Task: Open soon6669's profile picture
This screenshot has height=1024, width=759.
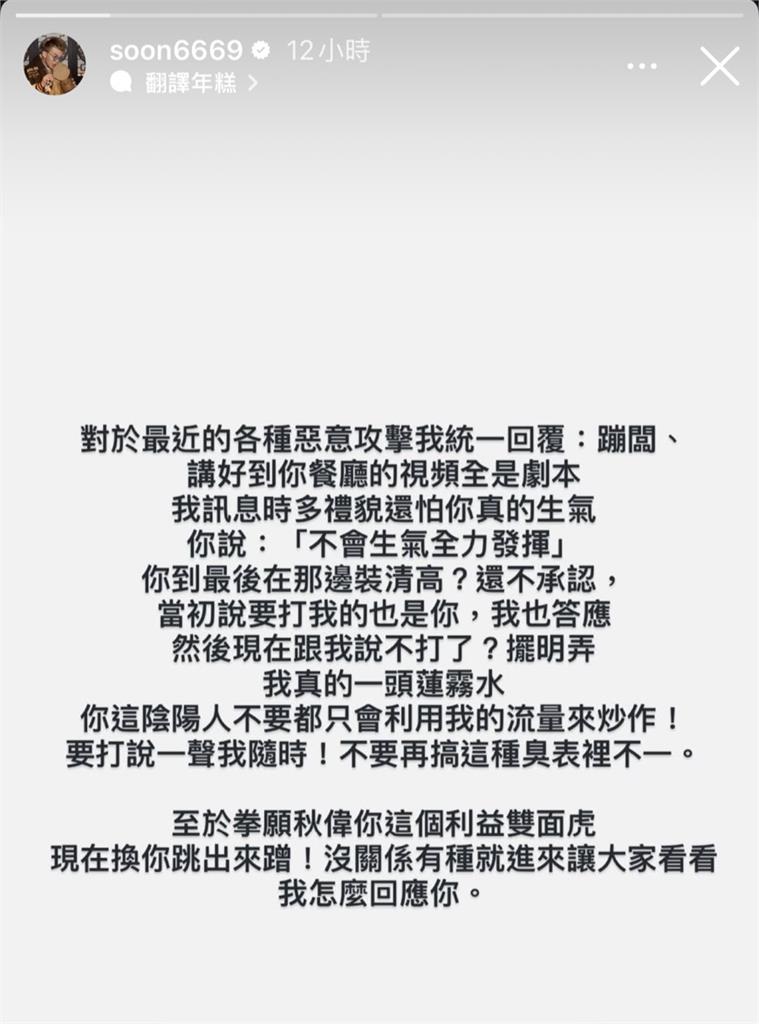Action: pyautogui.click(x=54, y=65)
